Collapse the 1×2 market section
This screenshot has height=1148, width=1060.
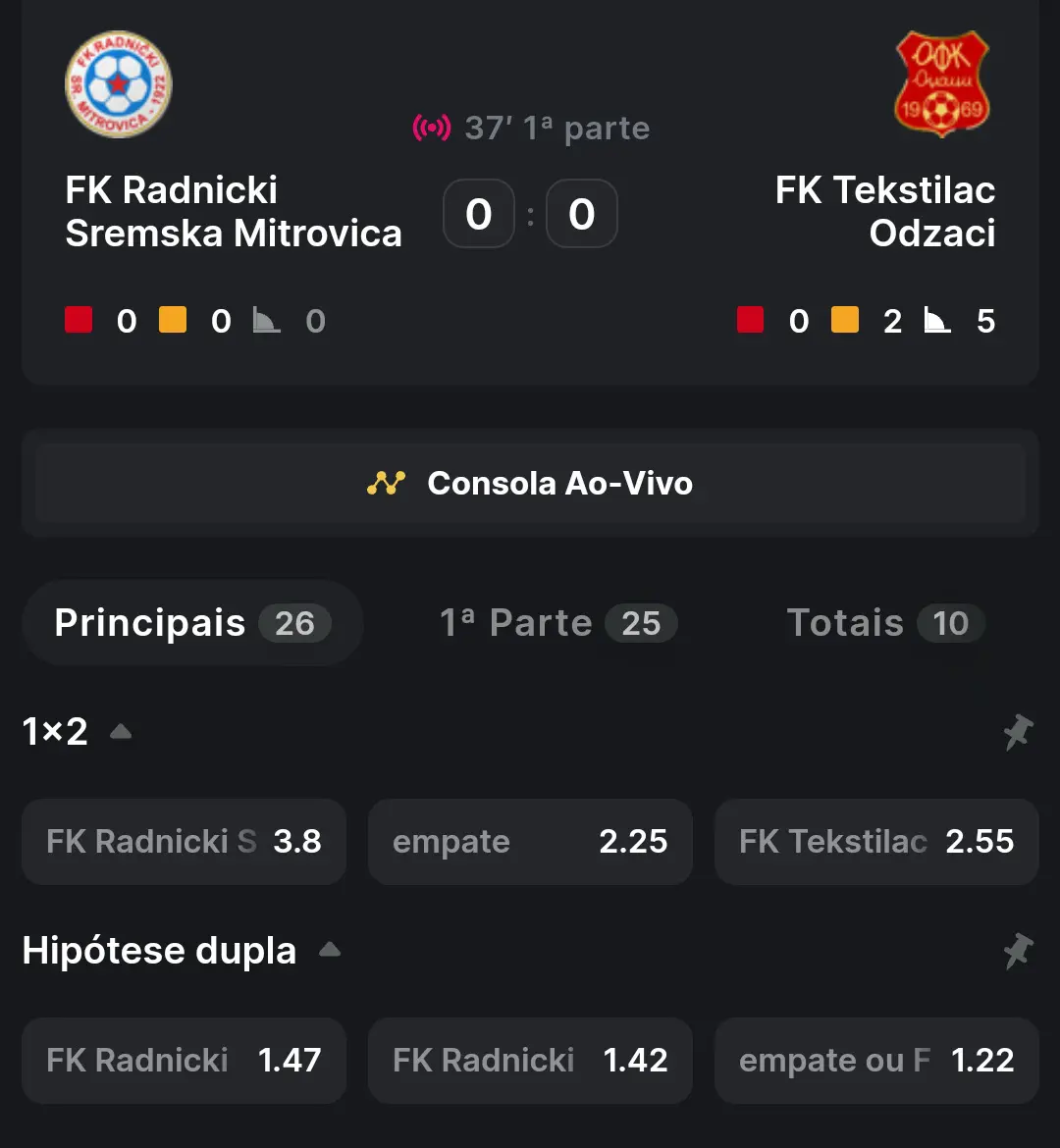pos(120,731)
